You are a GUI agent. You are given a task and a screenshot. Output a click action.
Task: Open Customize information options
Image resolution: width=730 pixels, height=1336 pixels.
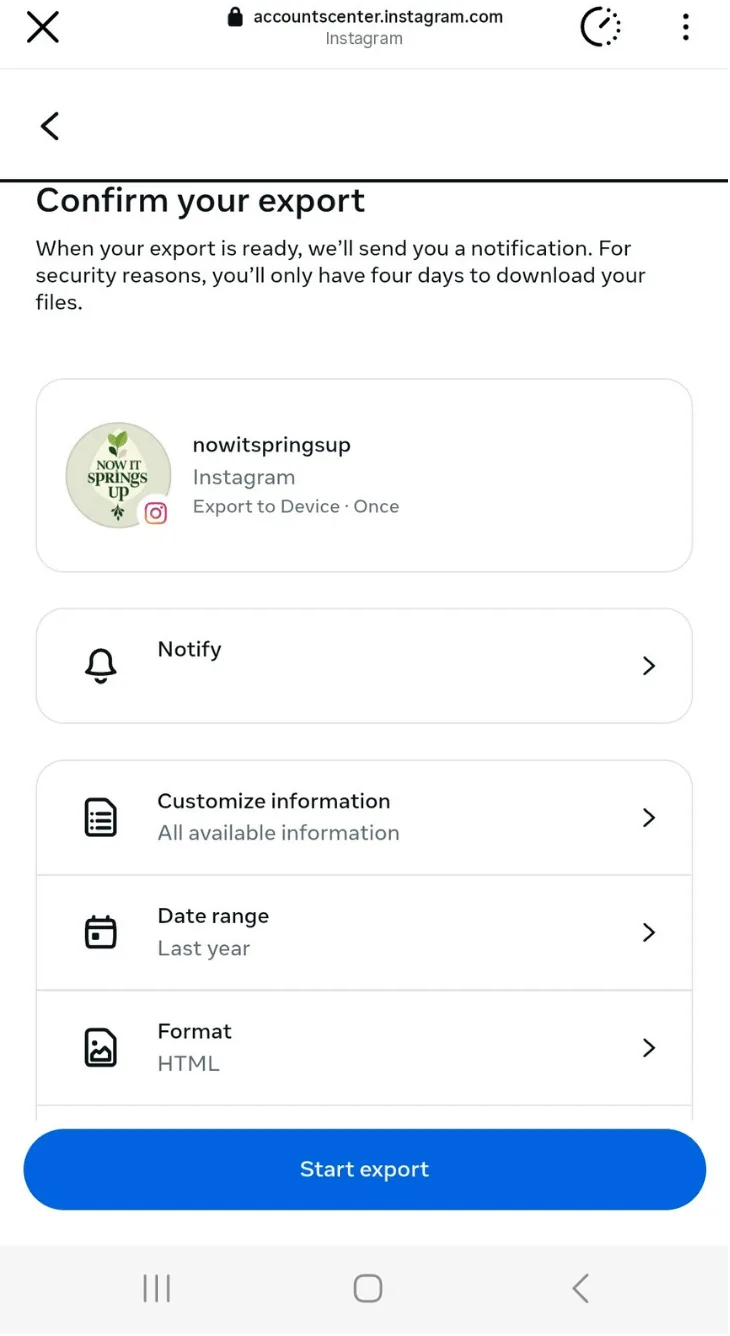(364, 817)
